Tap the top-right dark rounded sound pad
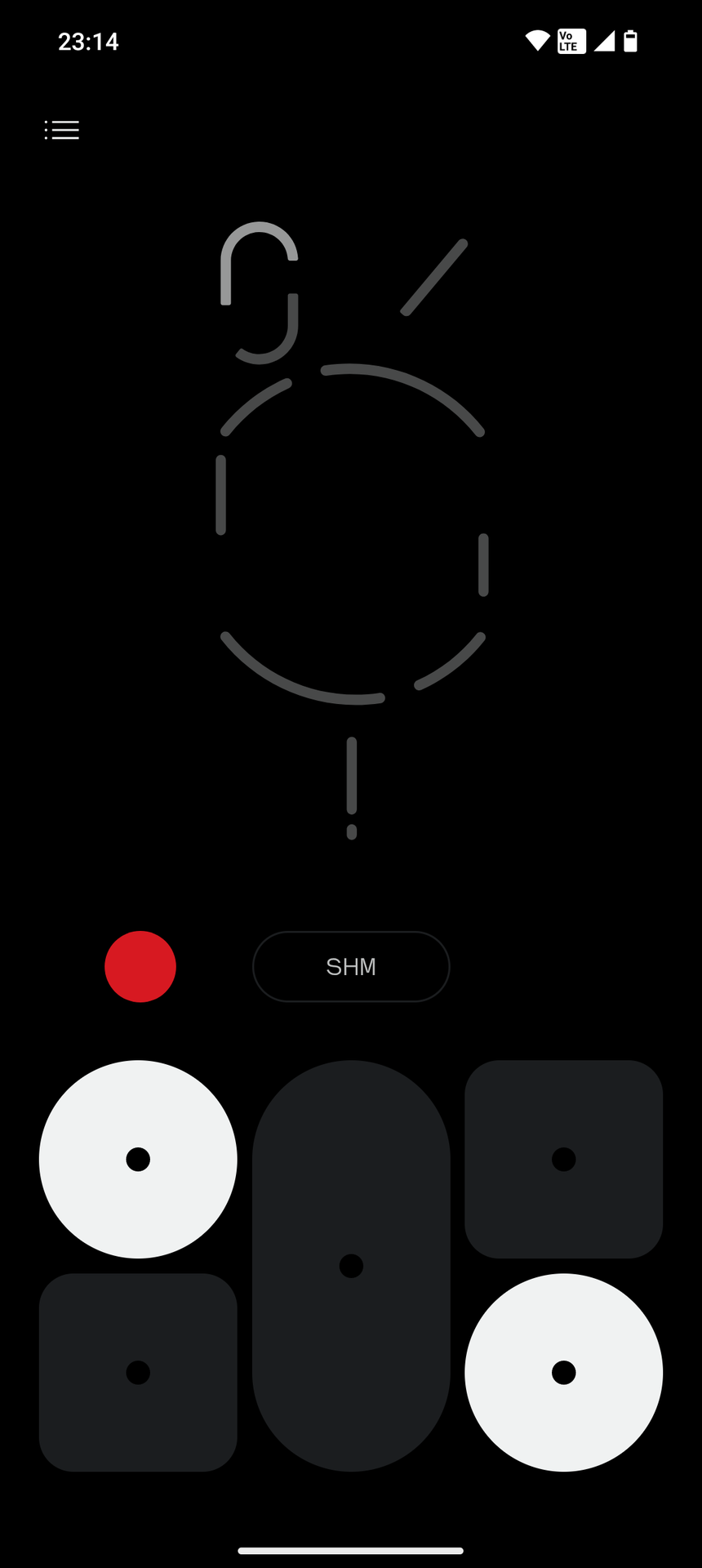 [563, 1160]
